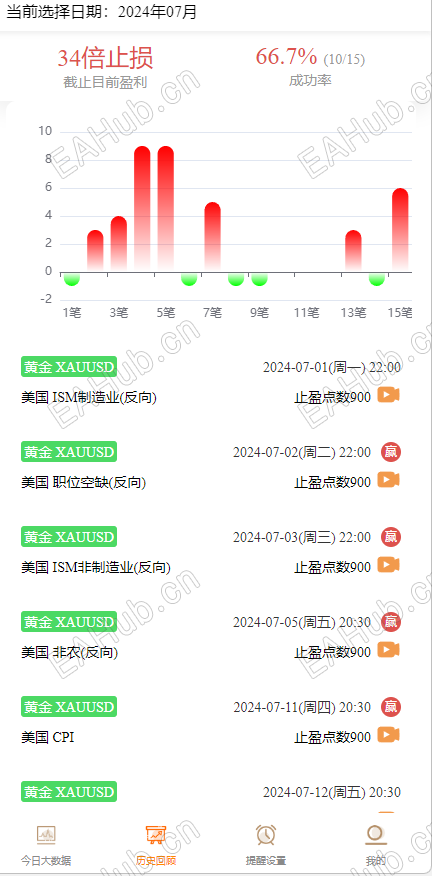This screenshot has height=876, width=432.
Task: Play video for 美国 职位空缺(反向) entry
Action: (x=388, y=480)
